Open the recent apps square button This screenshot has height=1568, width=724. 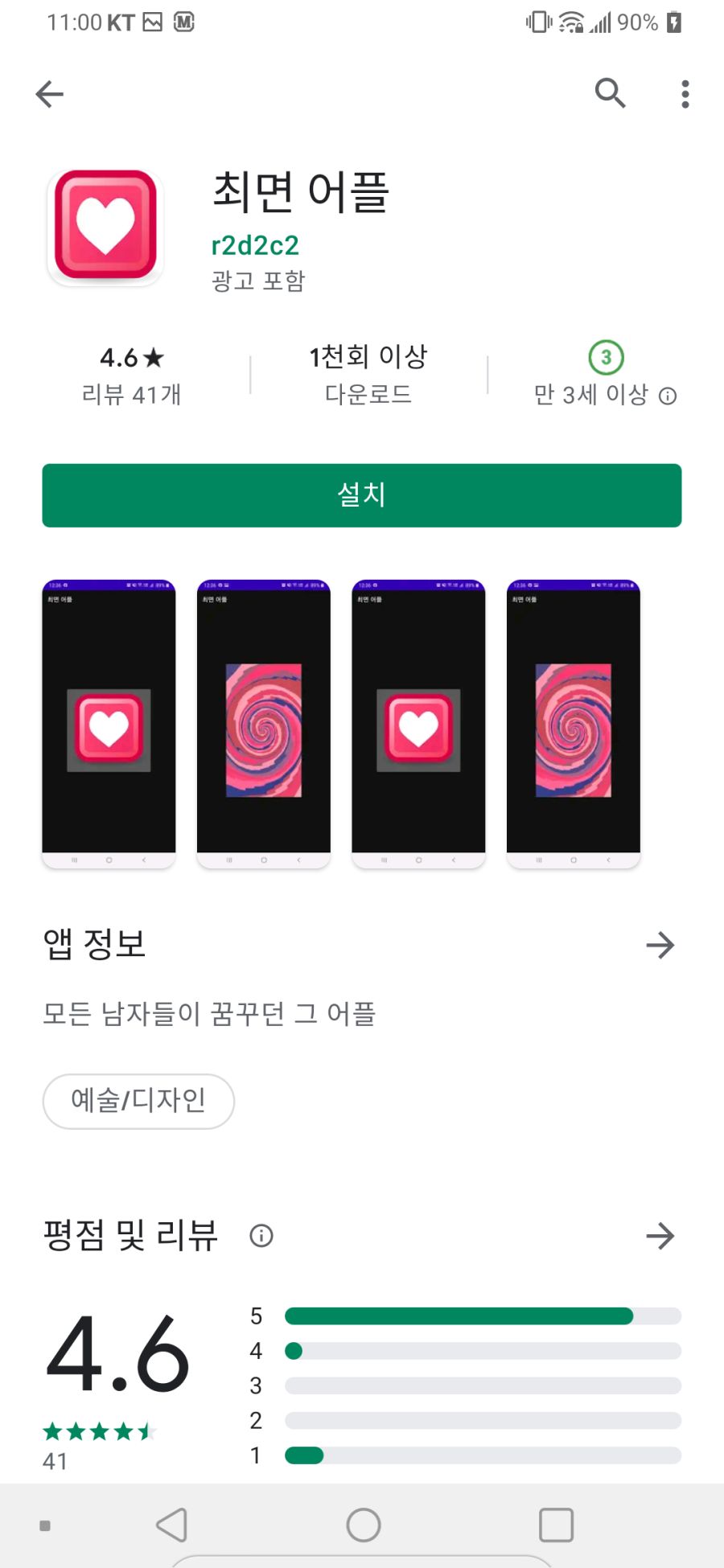pos(556,1525)
